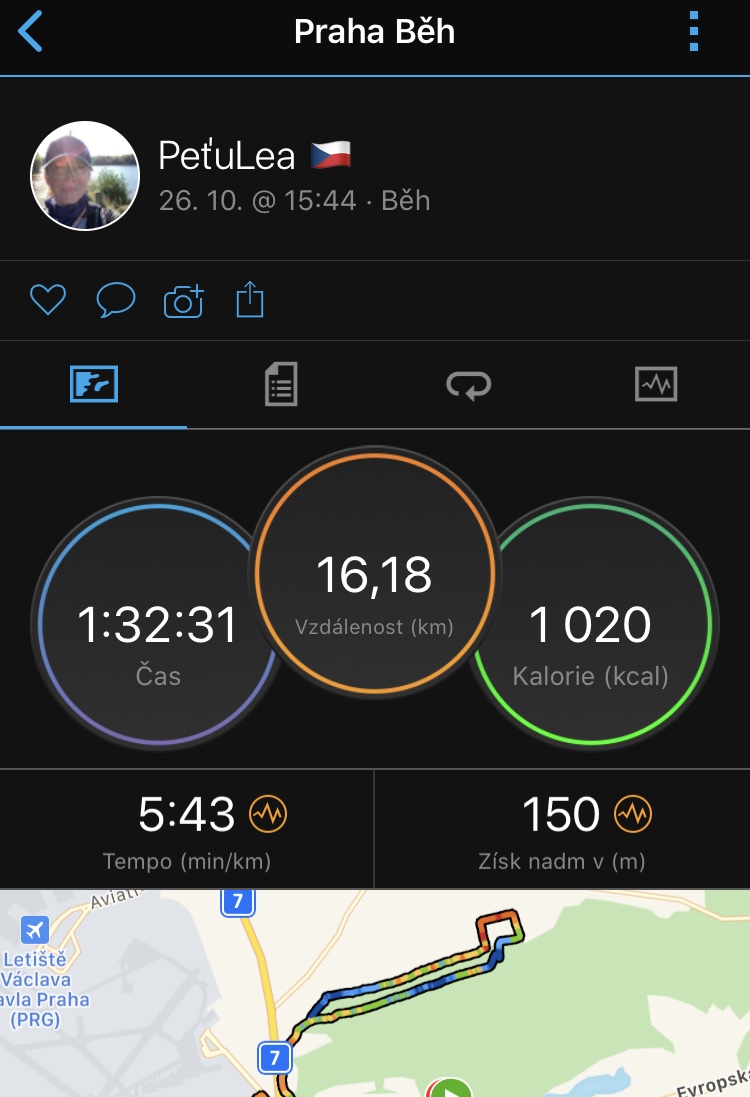
Task: Switch to the charts tab
Action: [x=656, y=384]
